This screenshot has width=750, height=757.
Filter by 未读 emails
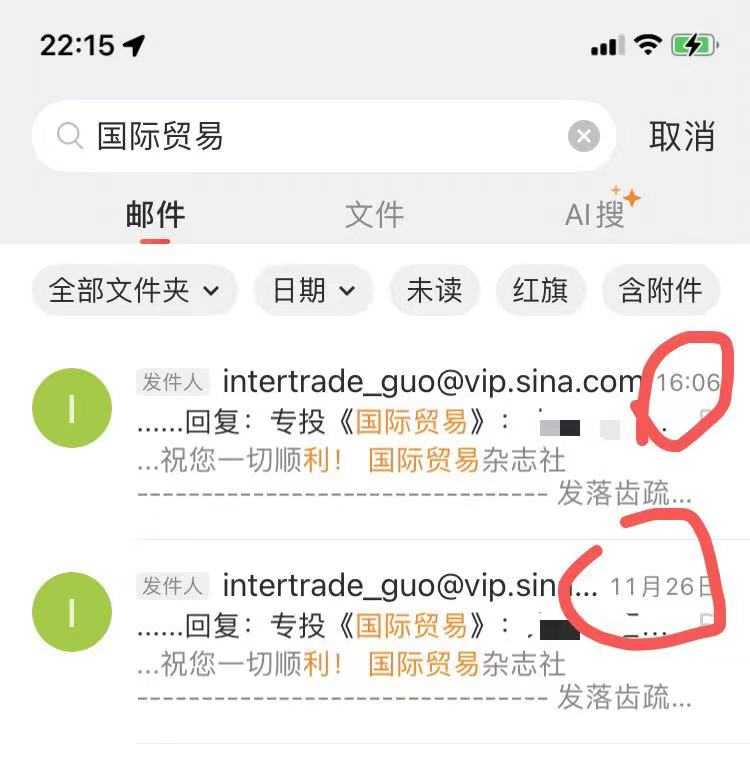pyautogui.click(x=434, y=291)
